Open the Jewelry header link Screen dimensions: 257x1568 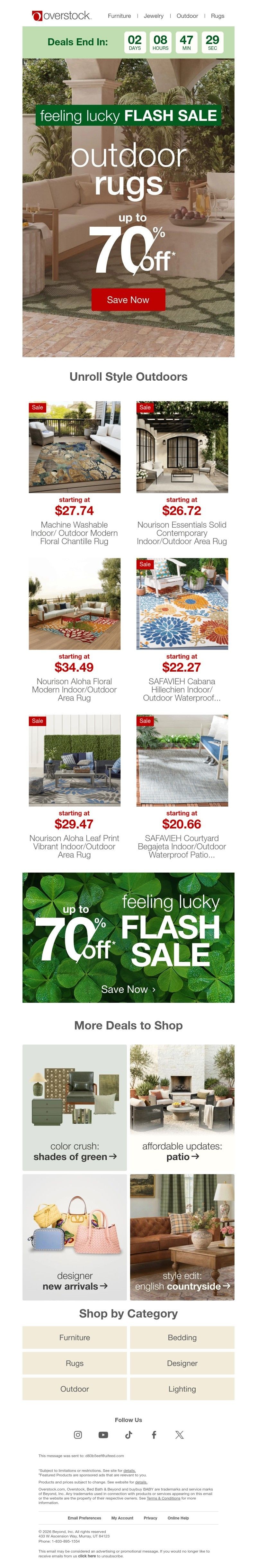[153, 16]
